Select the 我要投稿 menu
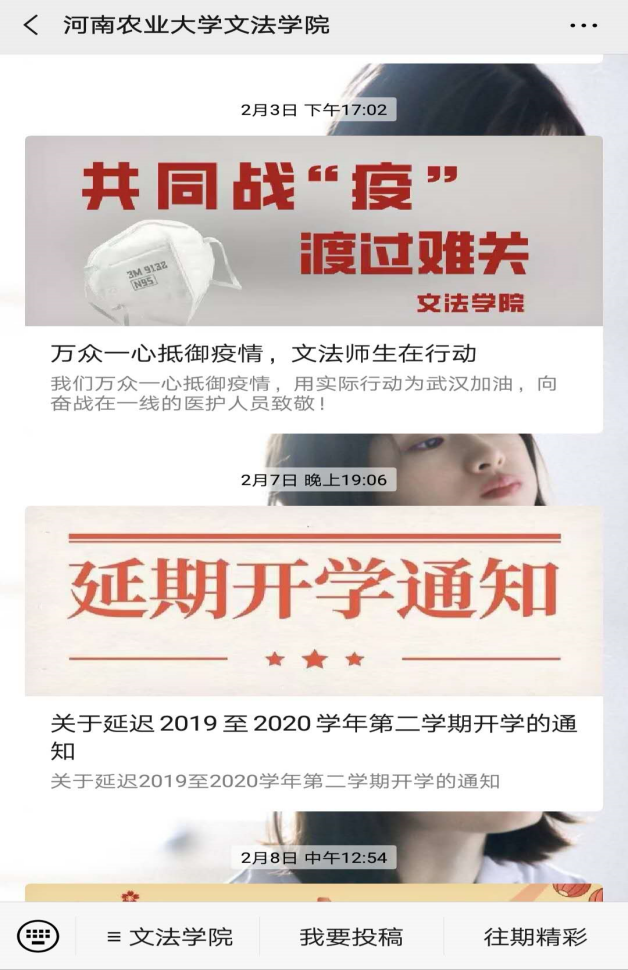628x970 pixels. click(351, 937)
